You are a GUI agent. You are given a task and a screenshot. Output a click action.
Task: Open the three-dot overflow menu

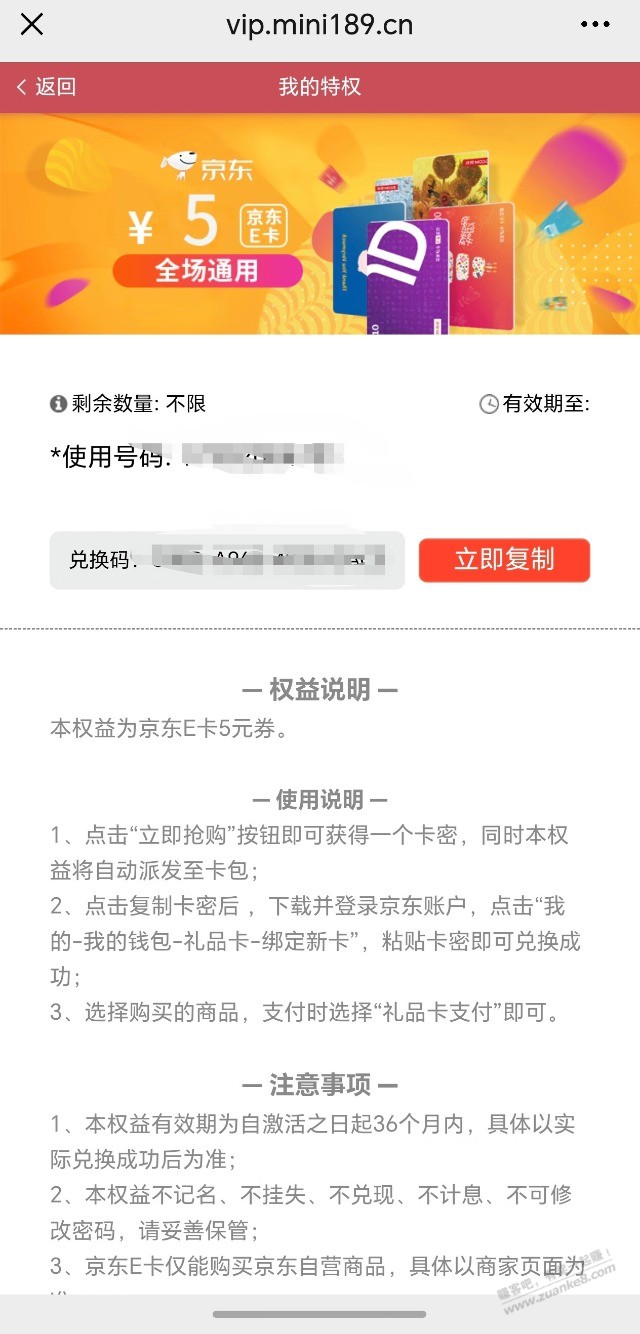point(594,25)
